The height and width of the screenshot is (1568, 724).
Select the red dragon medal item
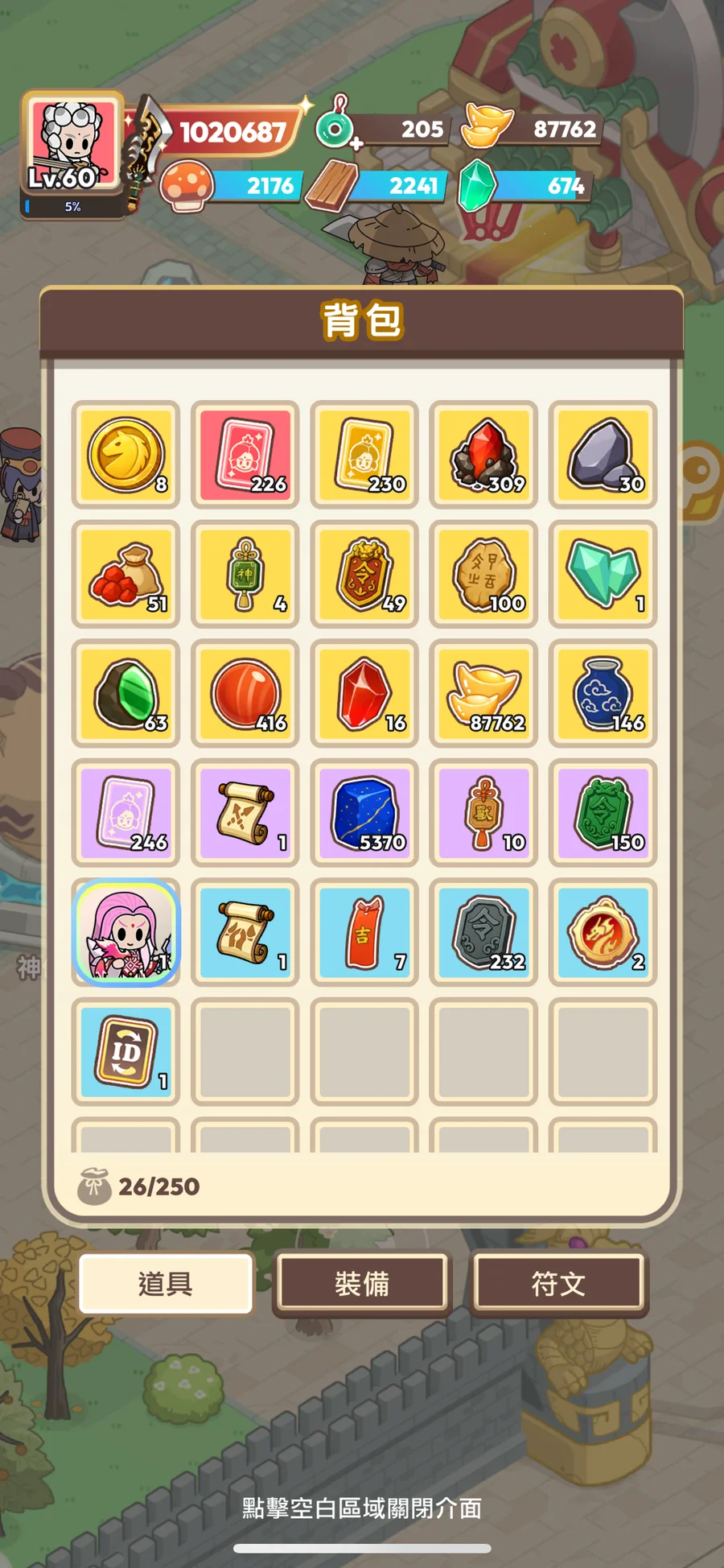(603, 932)
